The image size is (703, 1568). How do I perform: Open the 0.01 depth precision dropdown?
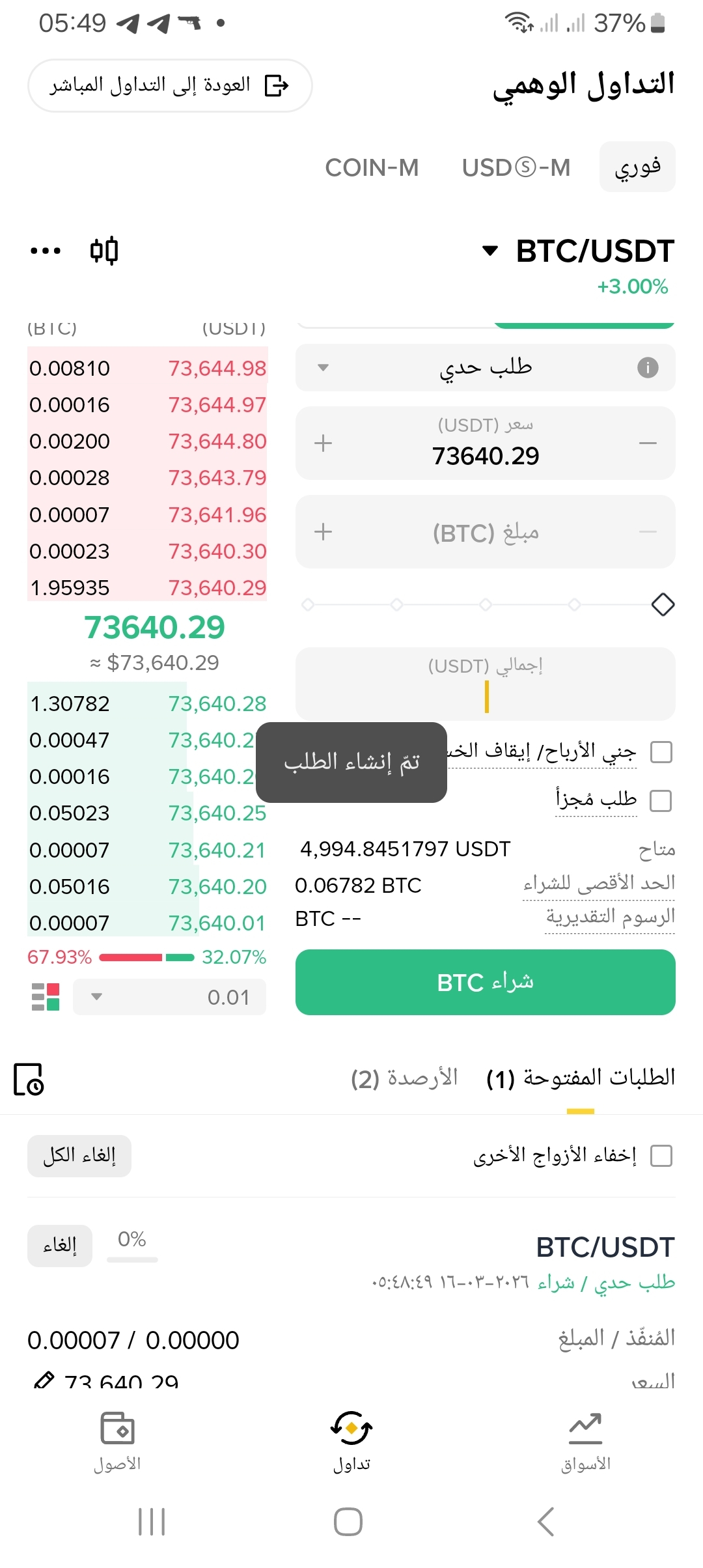pos(169,997)
